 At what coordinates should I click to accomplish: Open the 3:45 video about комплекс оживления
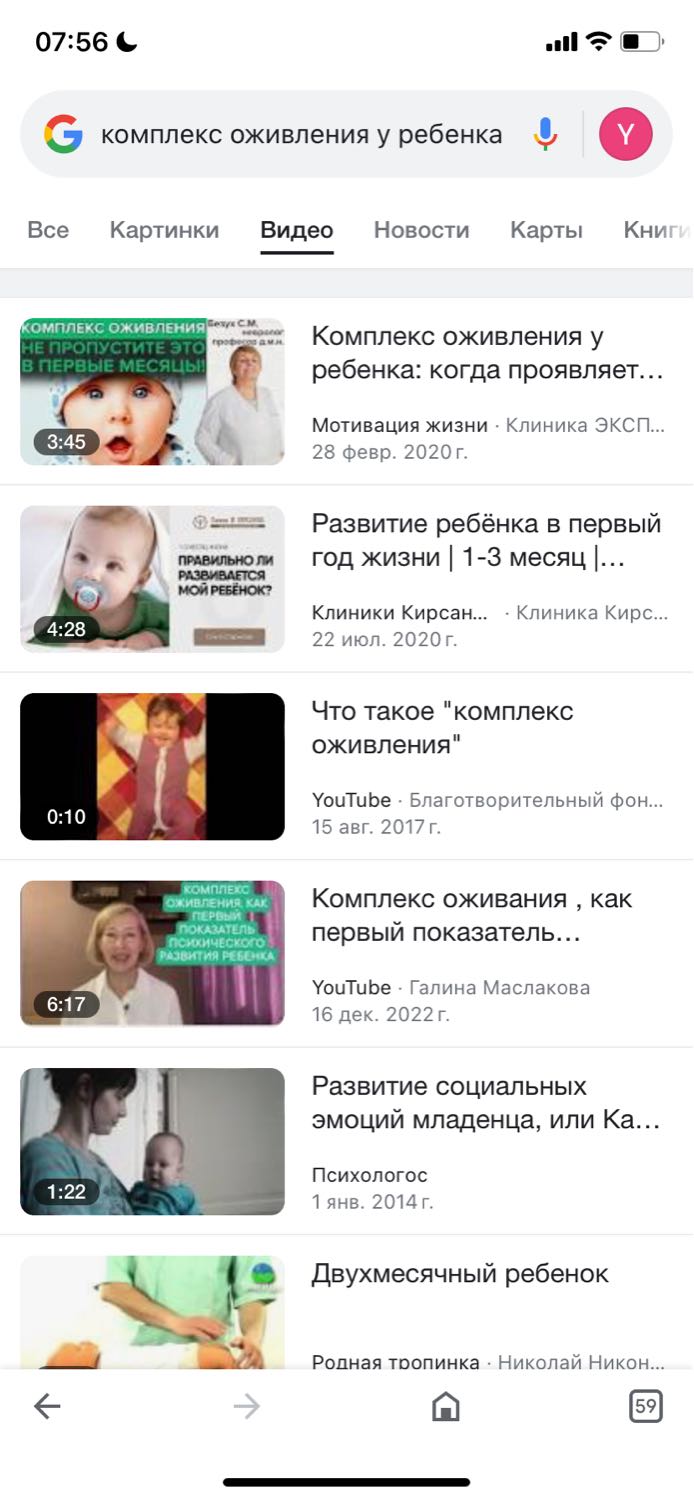coord(346,392)
